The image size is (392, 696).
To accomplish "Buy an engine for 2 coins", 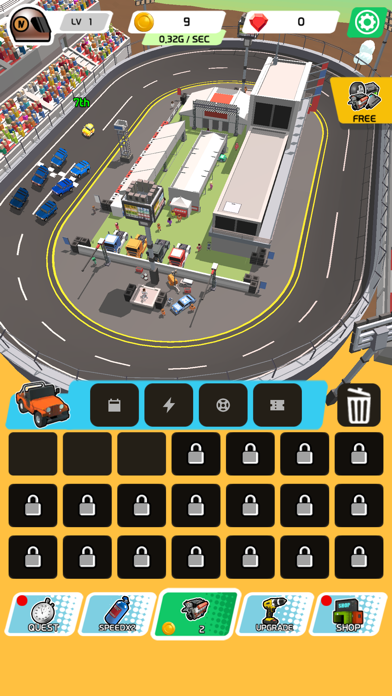I will coord(196,614).
